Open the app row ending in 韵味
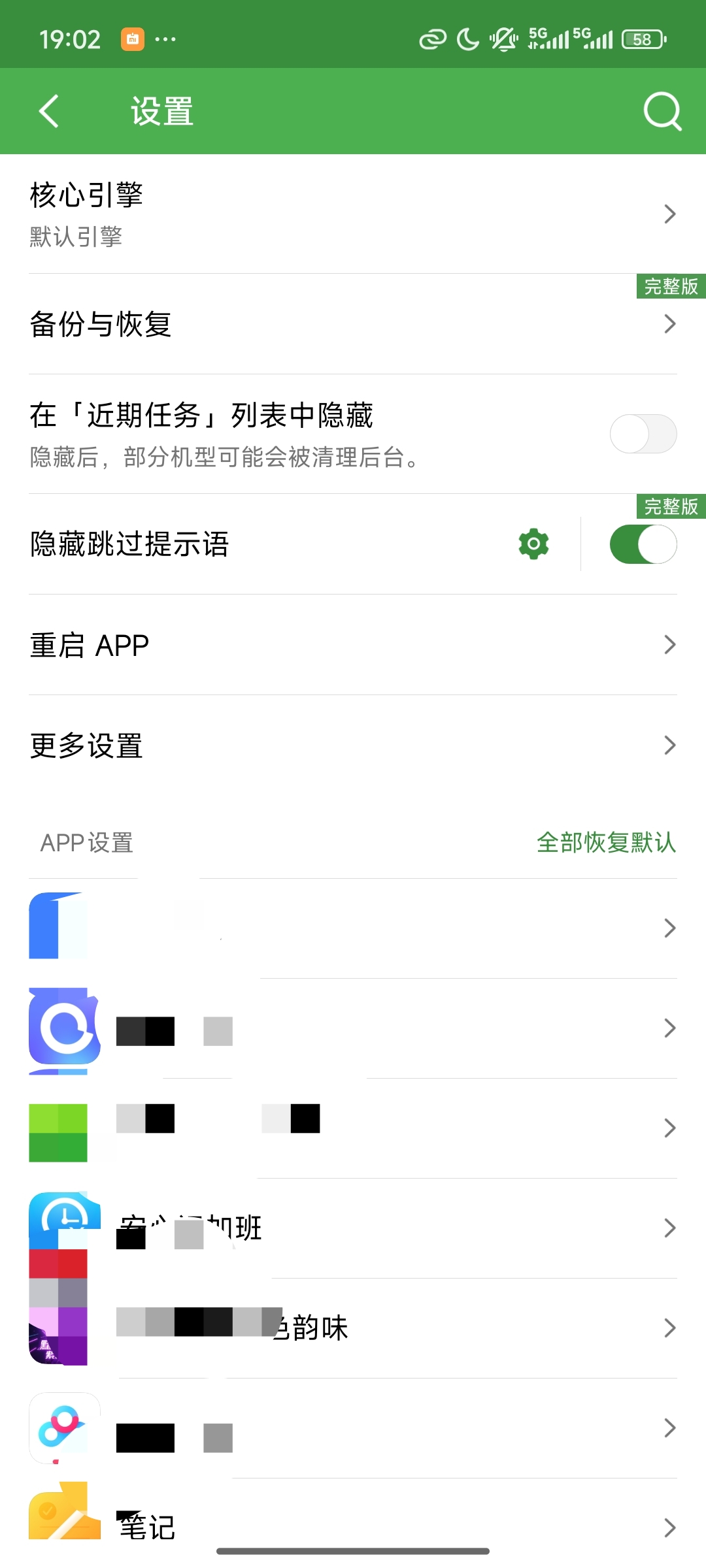 tap(353, 1328)
